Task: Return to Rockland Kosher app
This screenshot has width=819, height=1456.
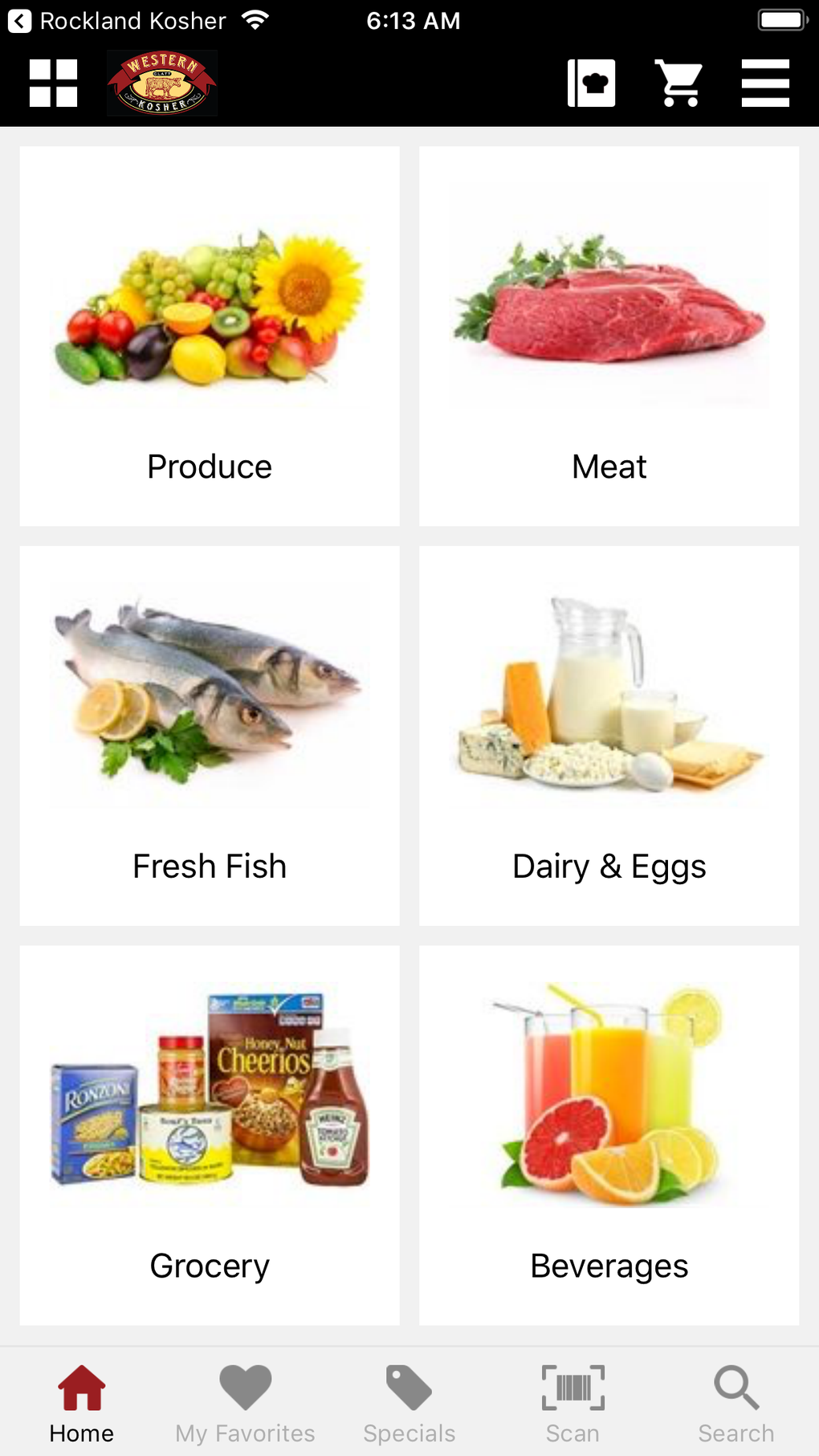Action: coord(116,21)
